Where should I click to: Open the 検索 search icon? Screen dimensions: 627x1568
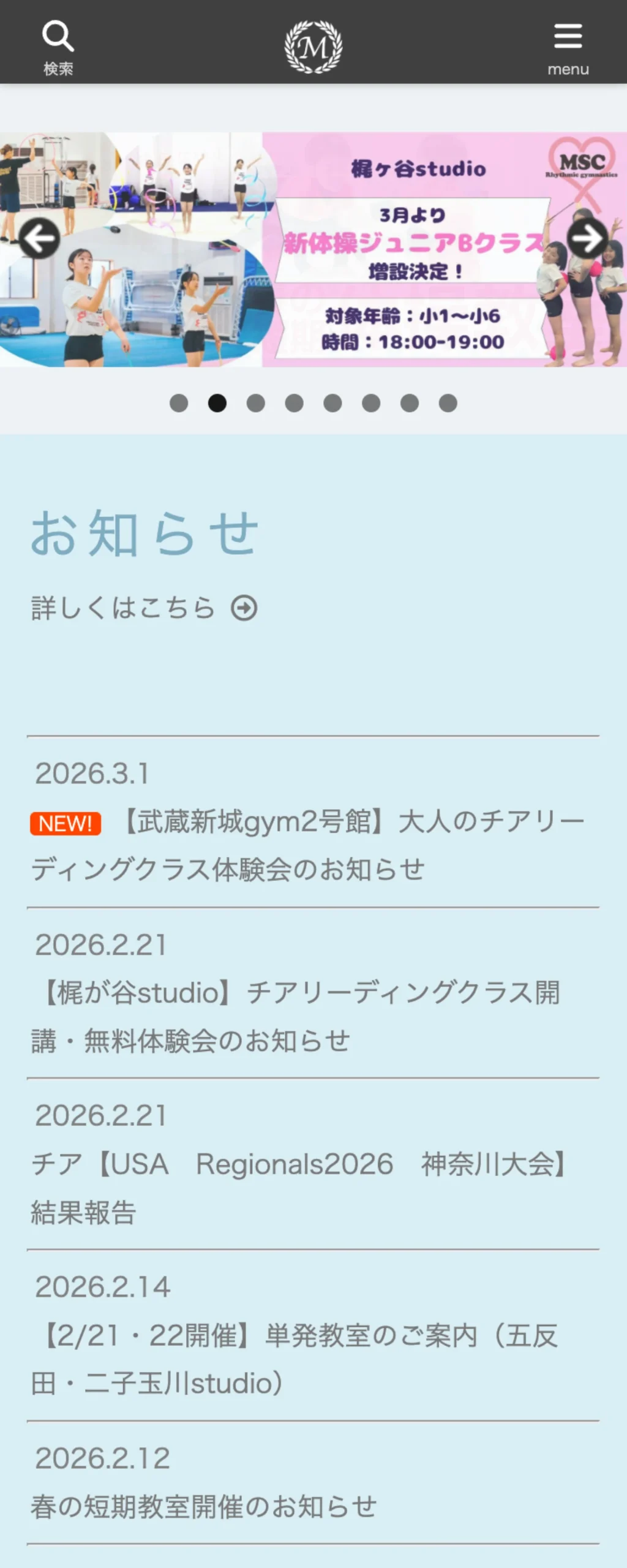[58, 46]
